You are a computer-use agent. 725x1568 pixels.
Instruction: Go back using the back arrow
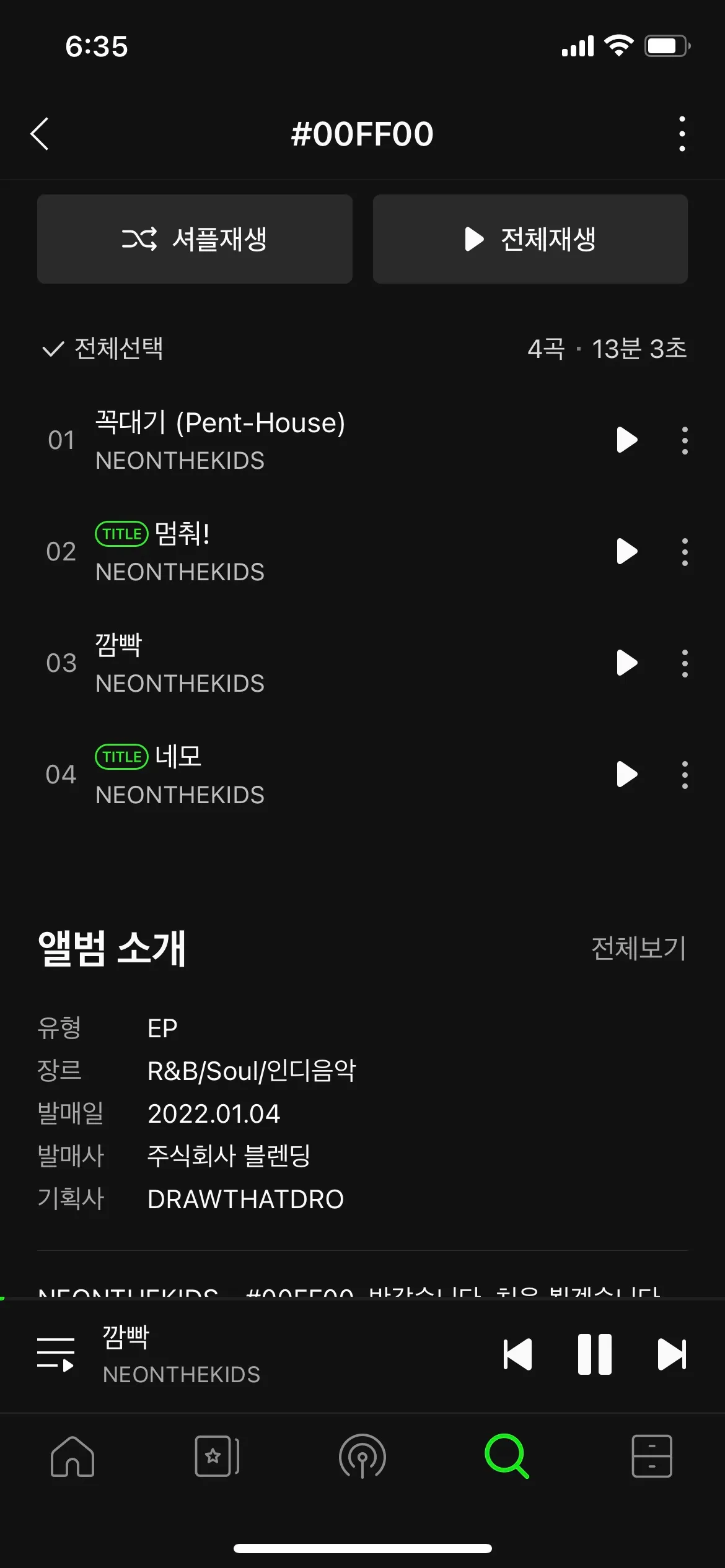(40, 133)
